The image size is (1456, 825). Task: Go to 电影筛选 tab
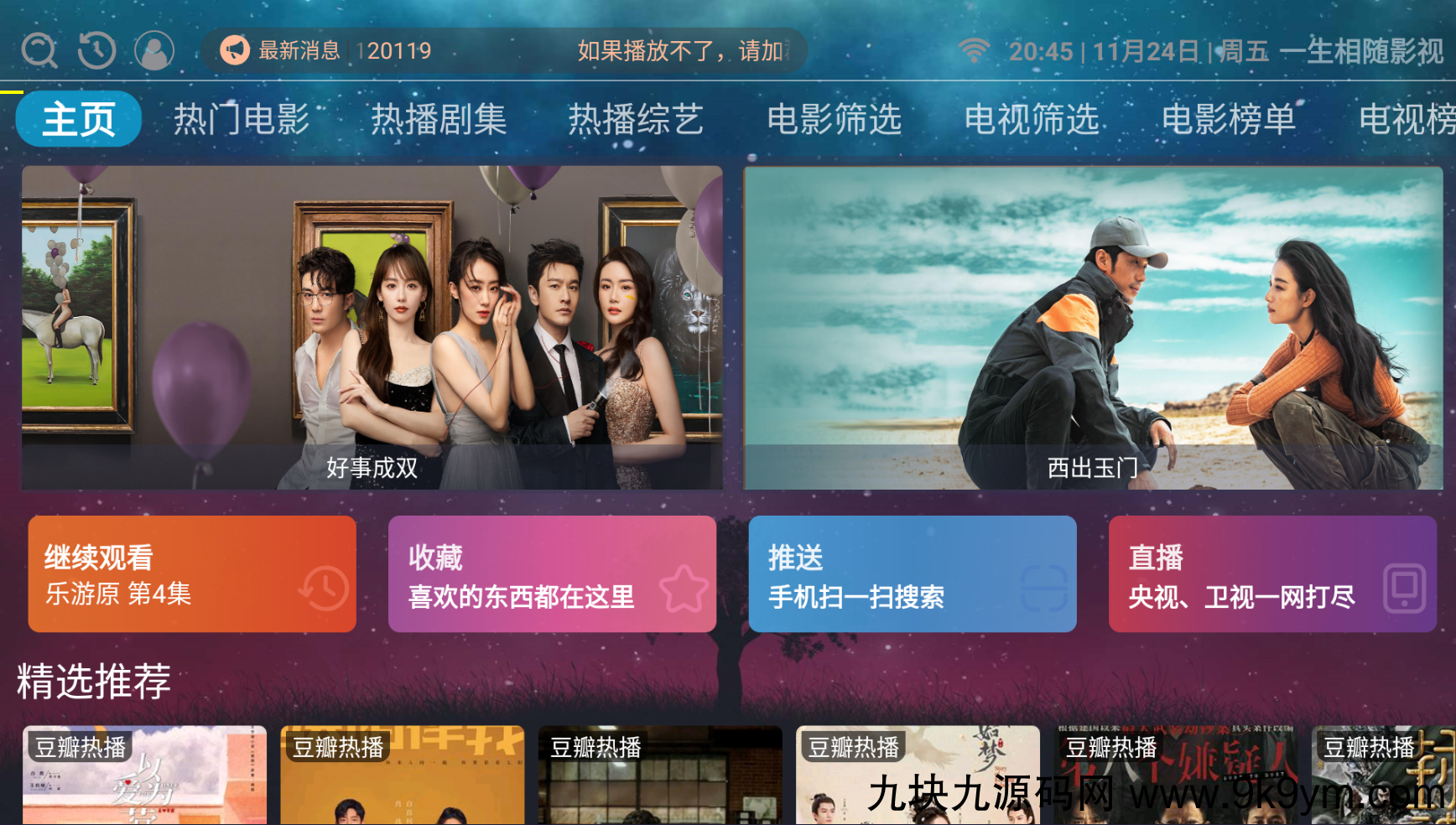click(834, 119)
